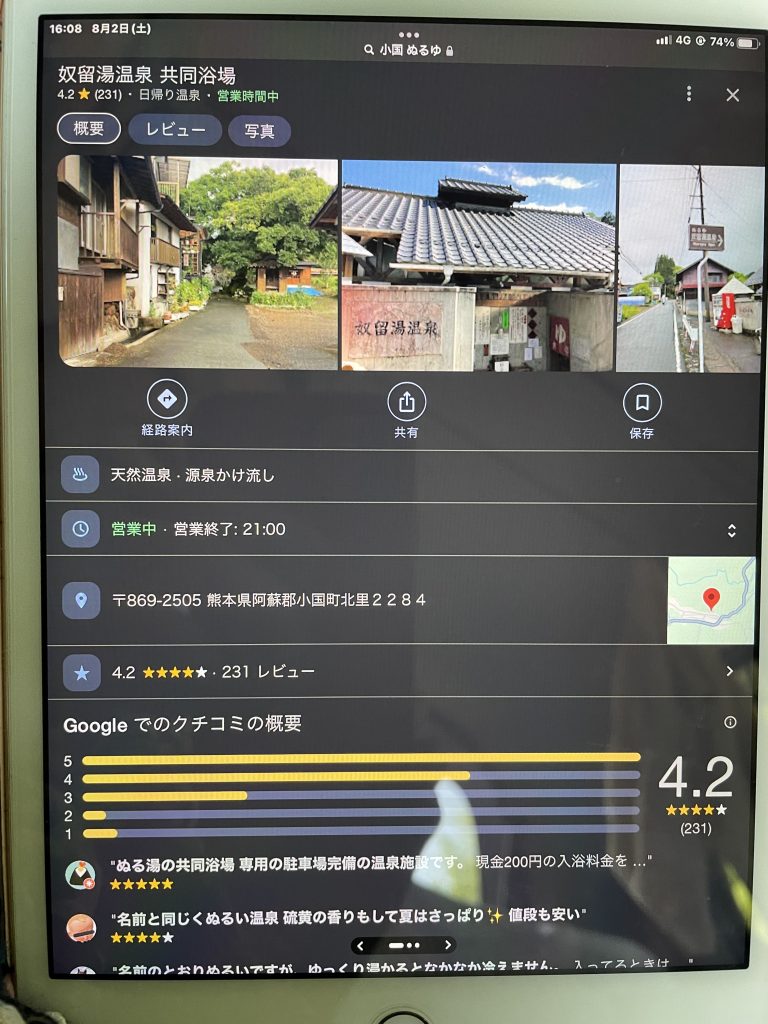The image size is (768, 1024).
Task: Expand the opening hours row
Action: click(x=731, y=530)
